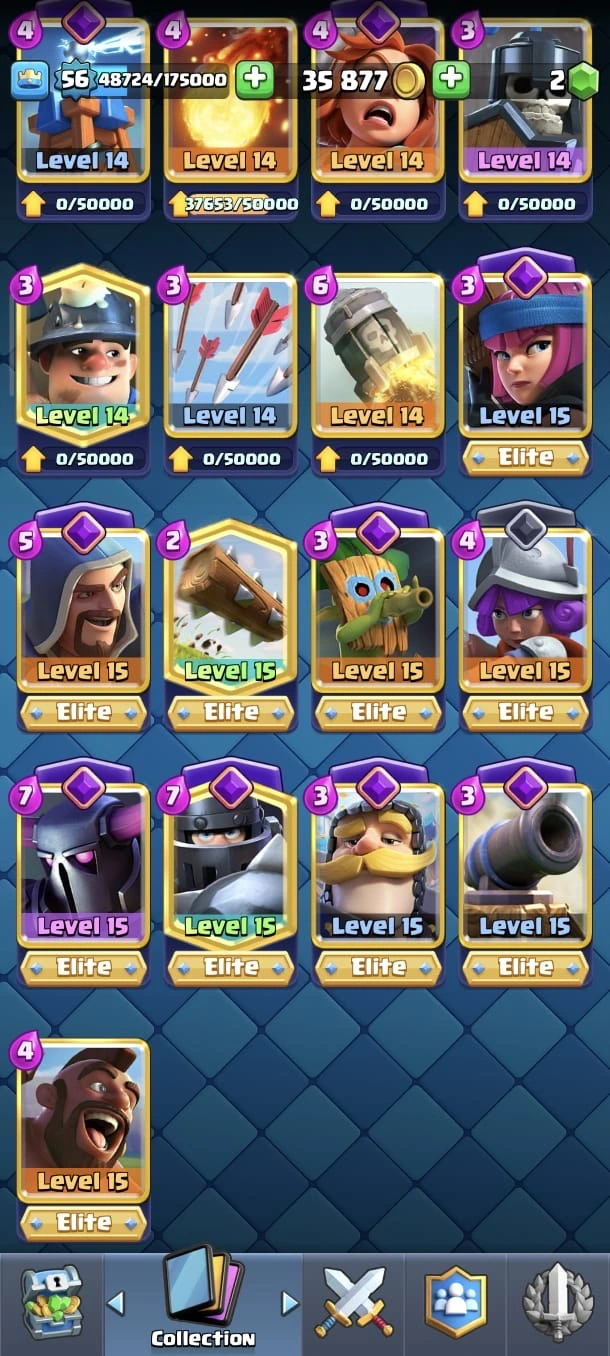
Task: Open the Hog Rider card
Action: click(82, 1120)
